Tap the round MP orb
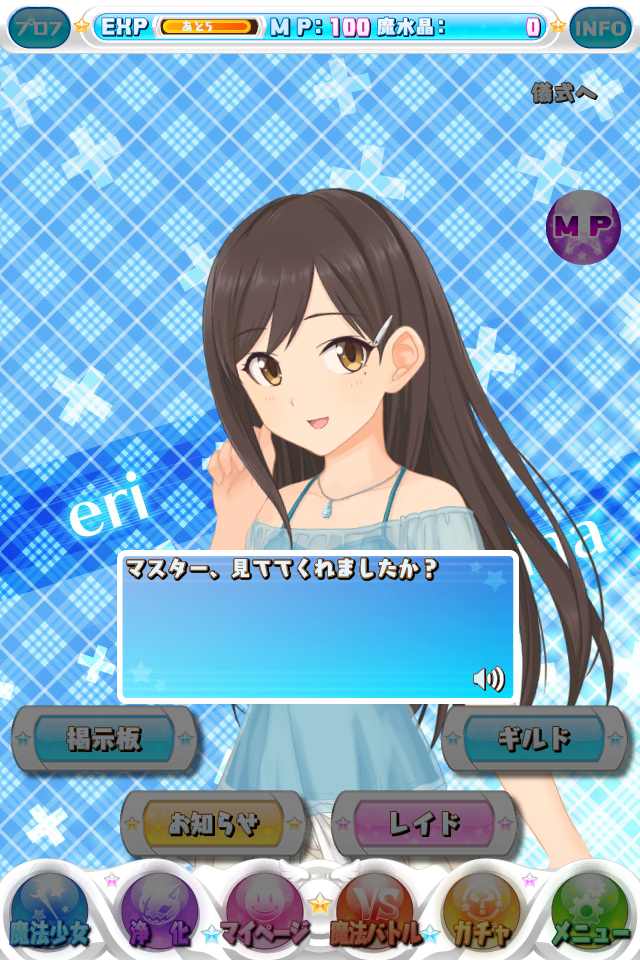This screenshot has width=640, height=960. pyautogui.click(x=583, y=227)
